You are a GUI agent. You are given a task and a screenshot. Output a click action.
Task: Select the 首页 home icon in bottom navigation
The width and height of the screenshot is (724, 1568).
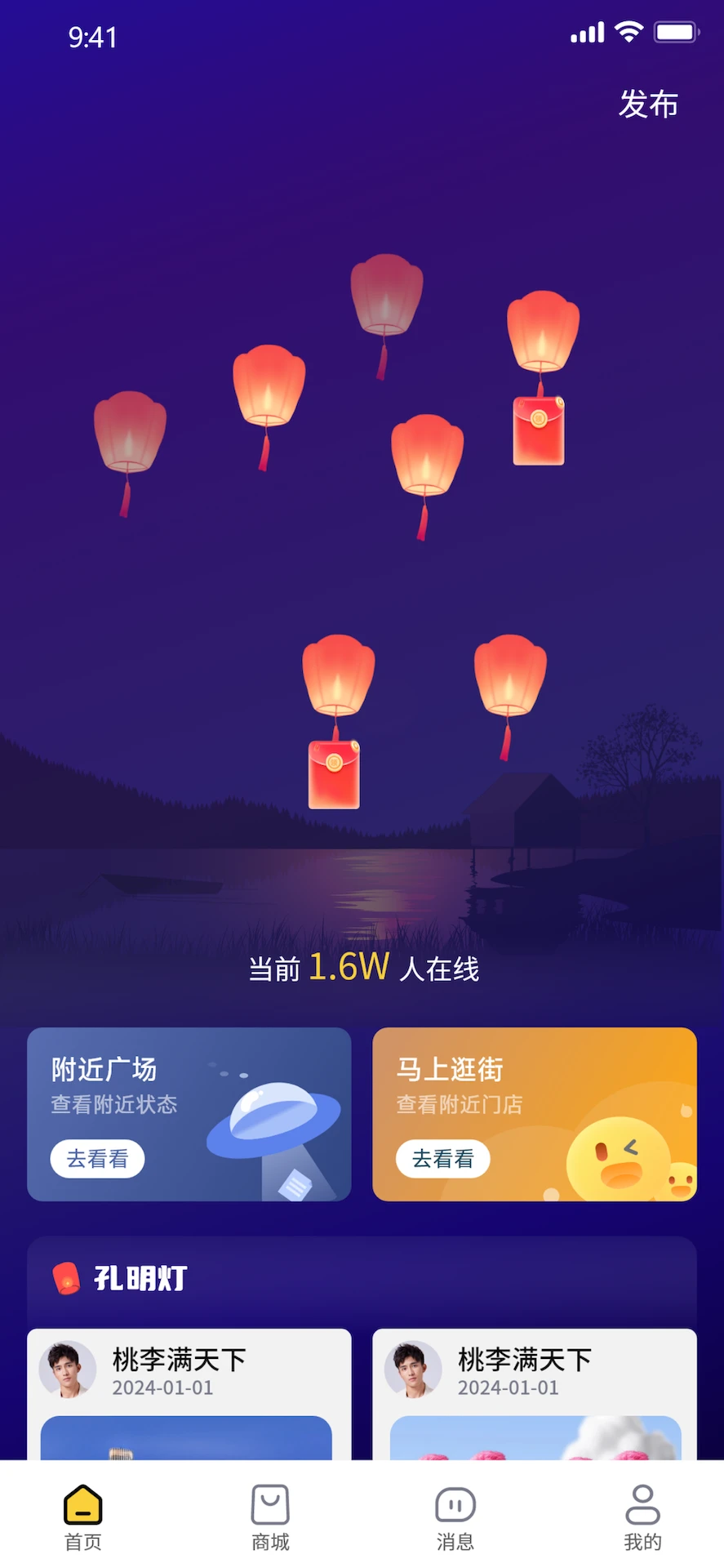[82, 1505]
